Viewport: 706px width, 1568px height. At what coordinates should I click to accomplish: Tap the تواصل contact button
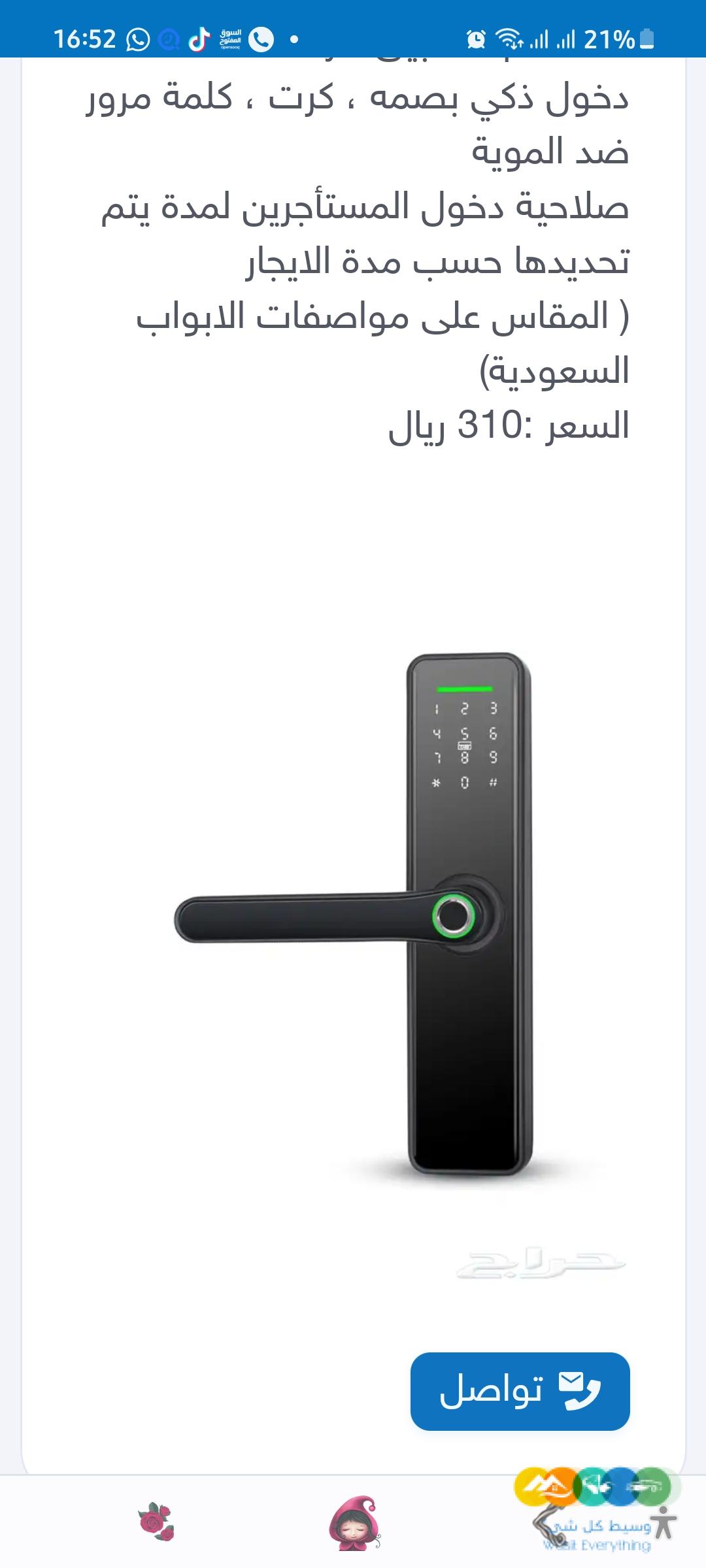520,1392
